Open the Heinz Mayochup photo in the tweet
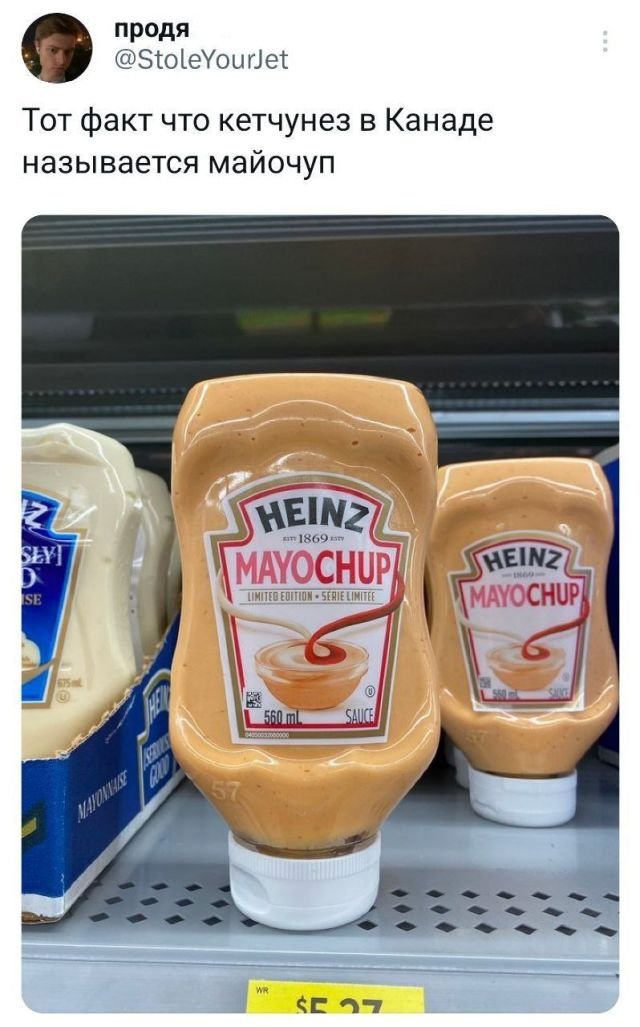640x1027 pixels. (x=320, y=612)
